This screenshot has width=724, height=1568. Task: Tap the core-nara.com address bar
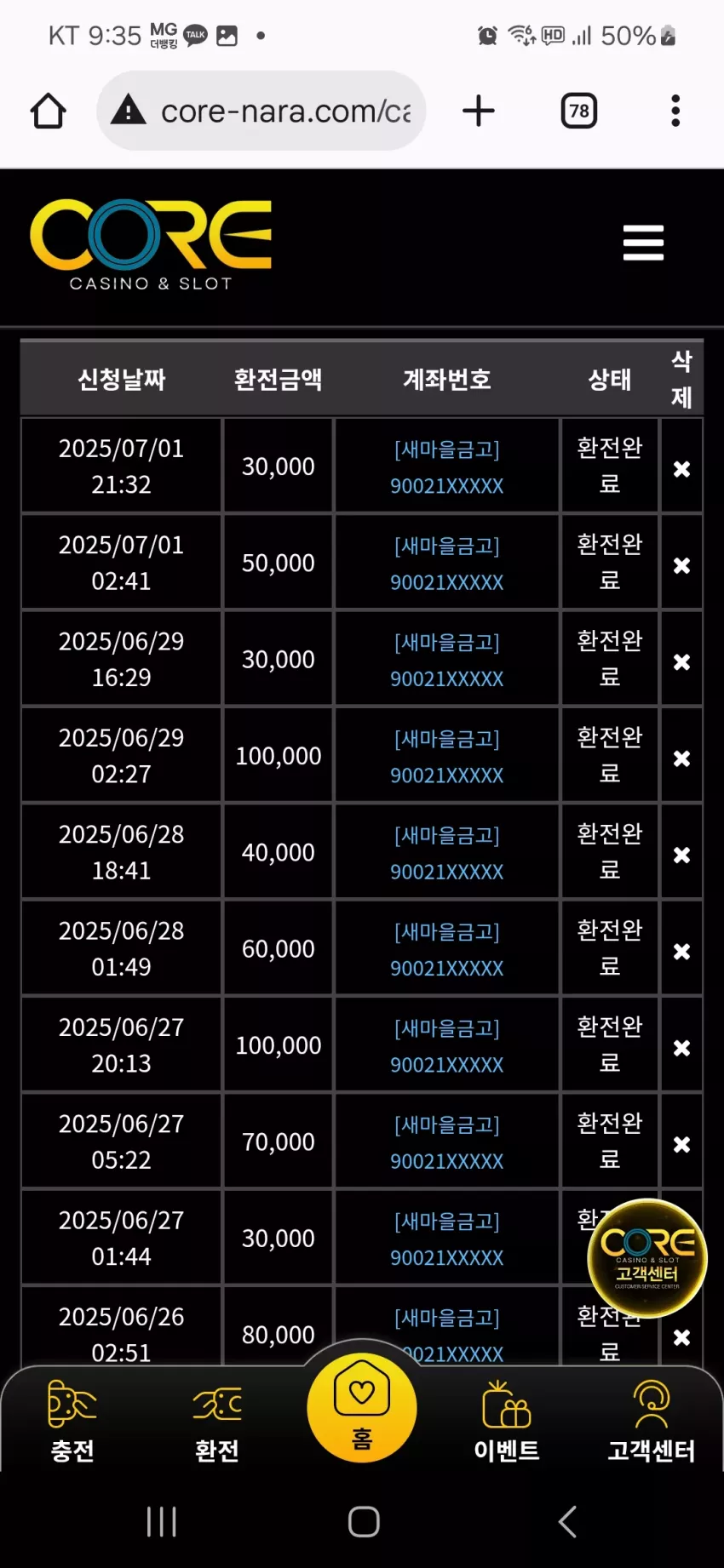(x=261, y=111)
